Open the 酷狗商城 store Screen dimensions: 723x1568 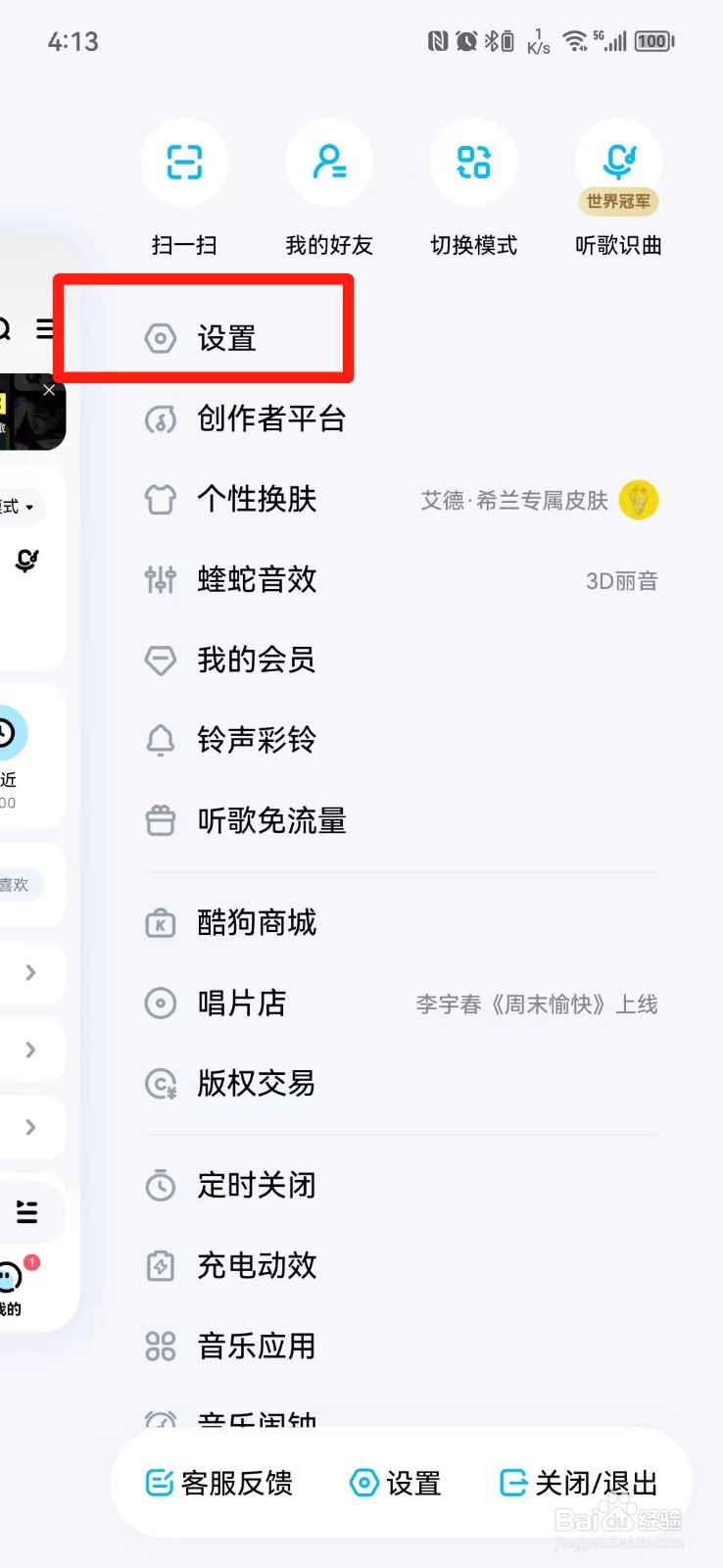click(257, 921)
